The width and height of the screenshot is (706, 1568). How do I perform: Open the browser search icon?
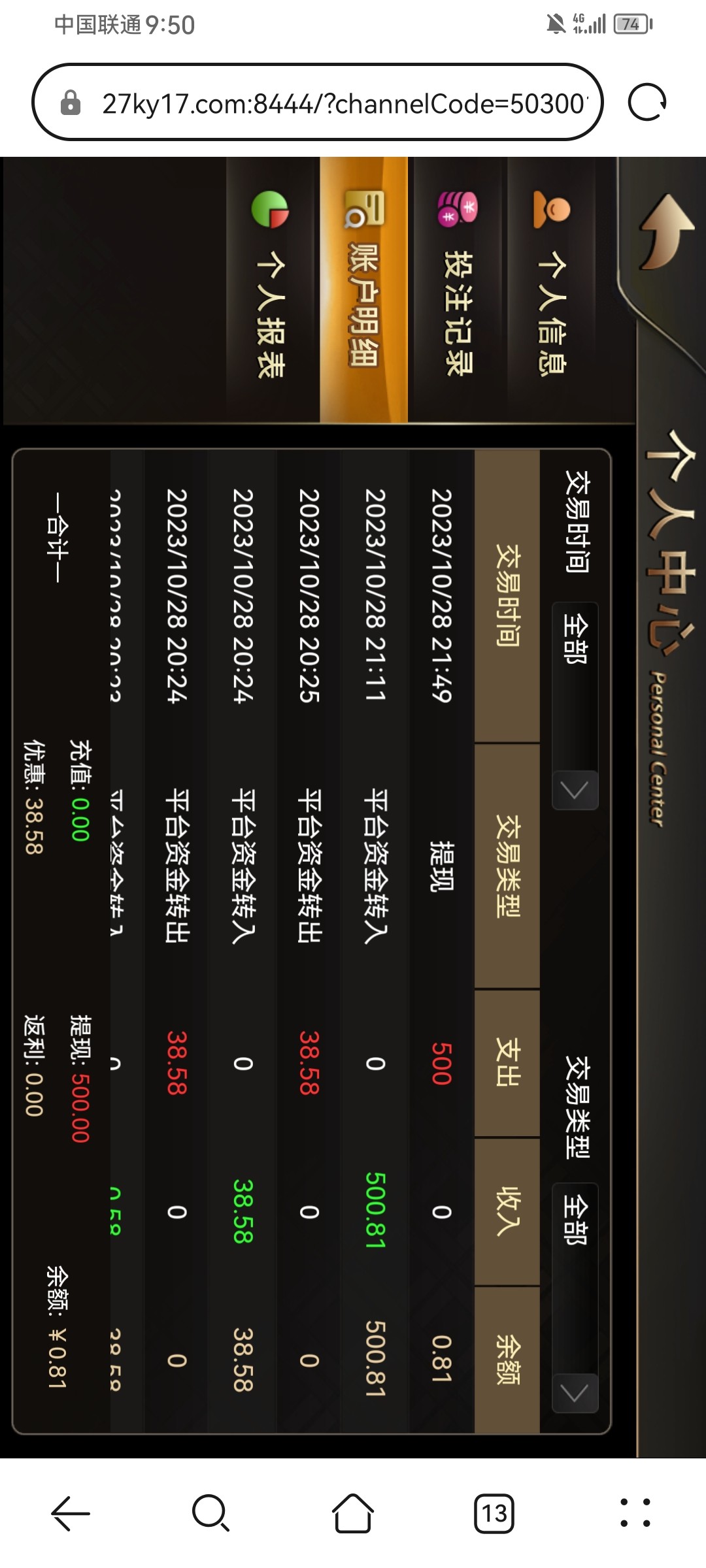(x=210, y=1513)
